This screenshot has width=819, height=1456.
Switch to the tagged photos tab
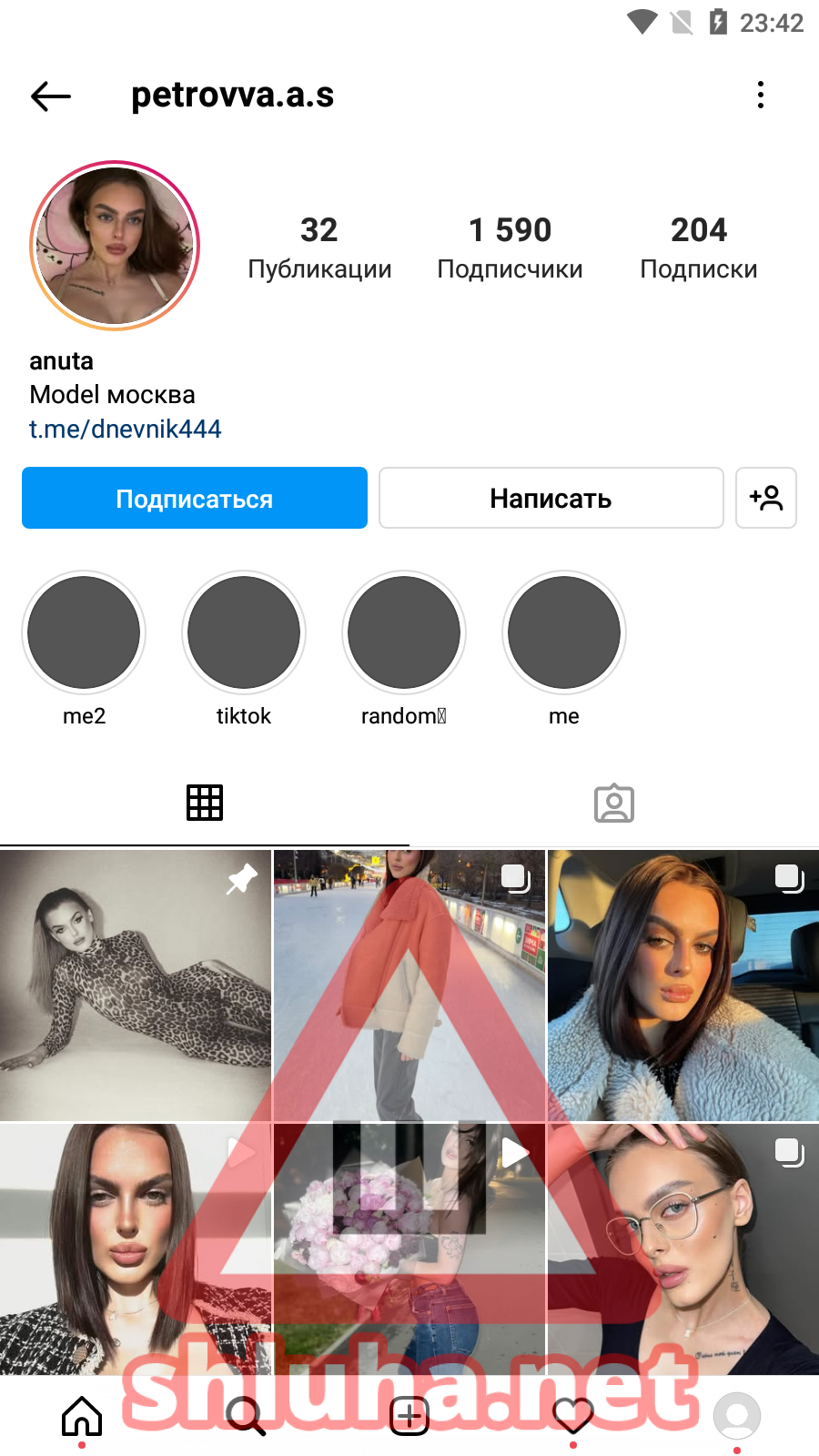coord(614,803)
